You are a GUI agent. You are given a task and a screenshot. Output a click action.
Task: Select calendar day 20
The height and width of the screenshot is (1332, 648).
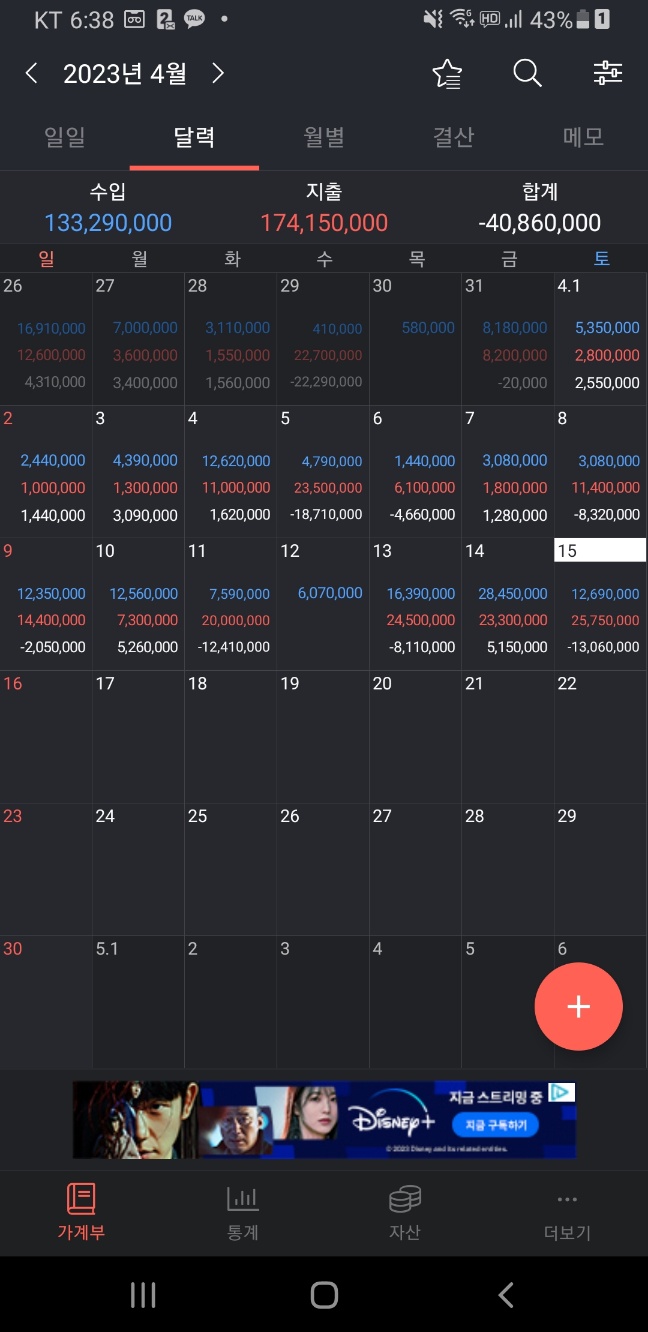tap(415, 737)
